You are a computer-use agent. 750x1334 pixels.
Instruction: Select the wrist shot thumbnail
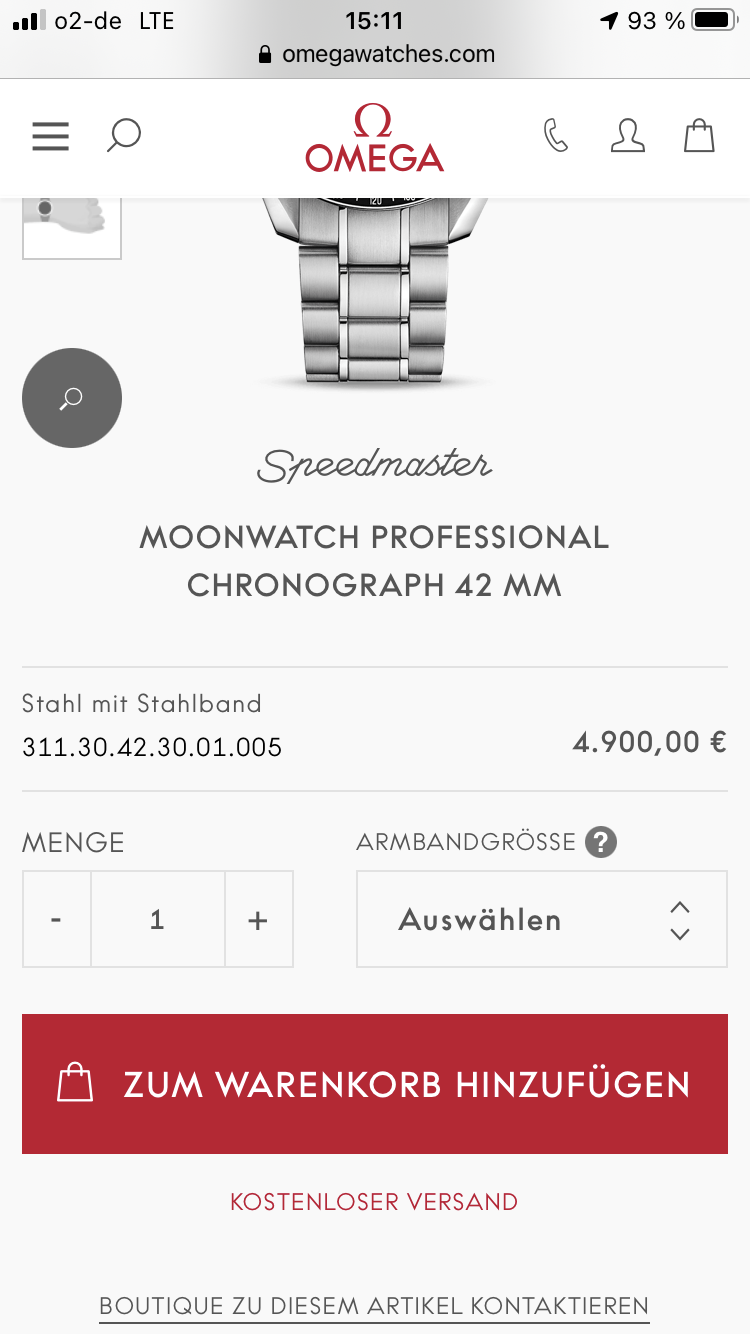point(72,226)
